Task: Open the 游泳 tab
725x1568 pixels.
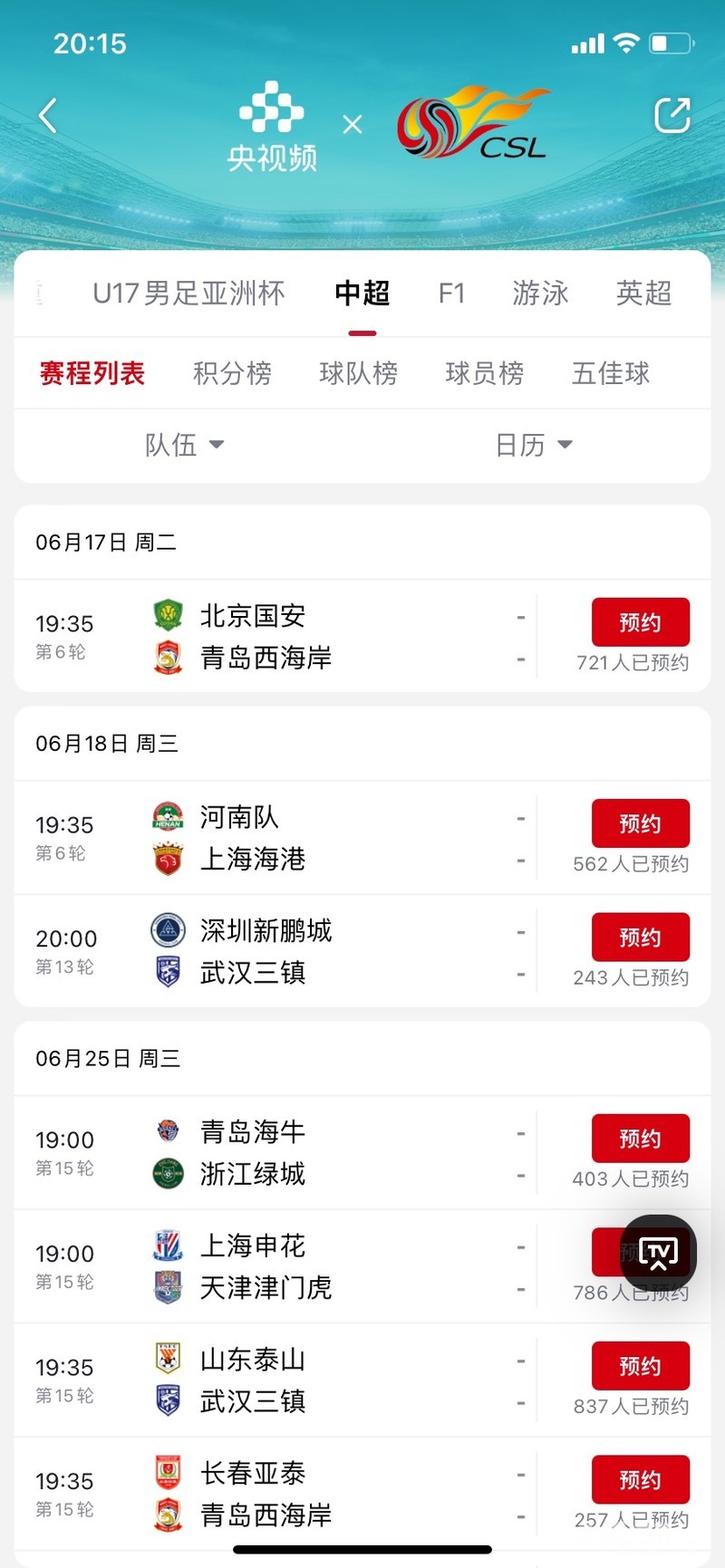Action: (540, 293)
